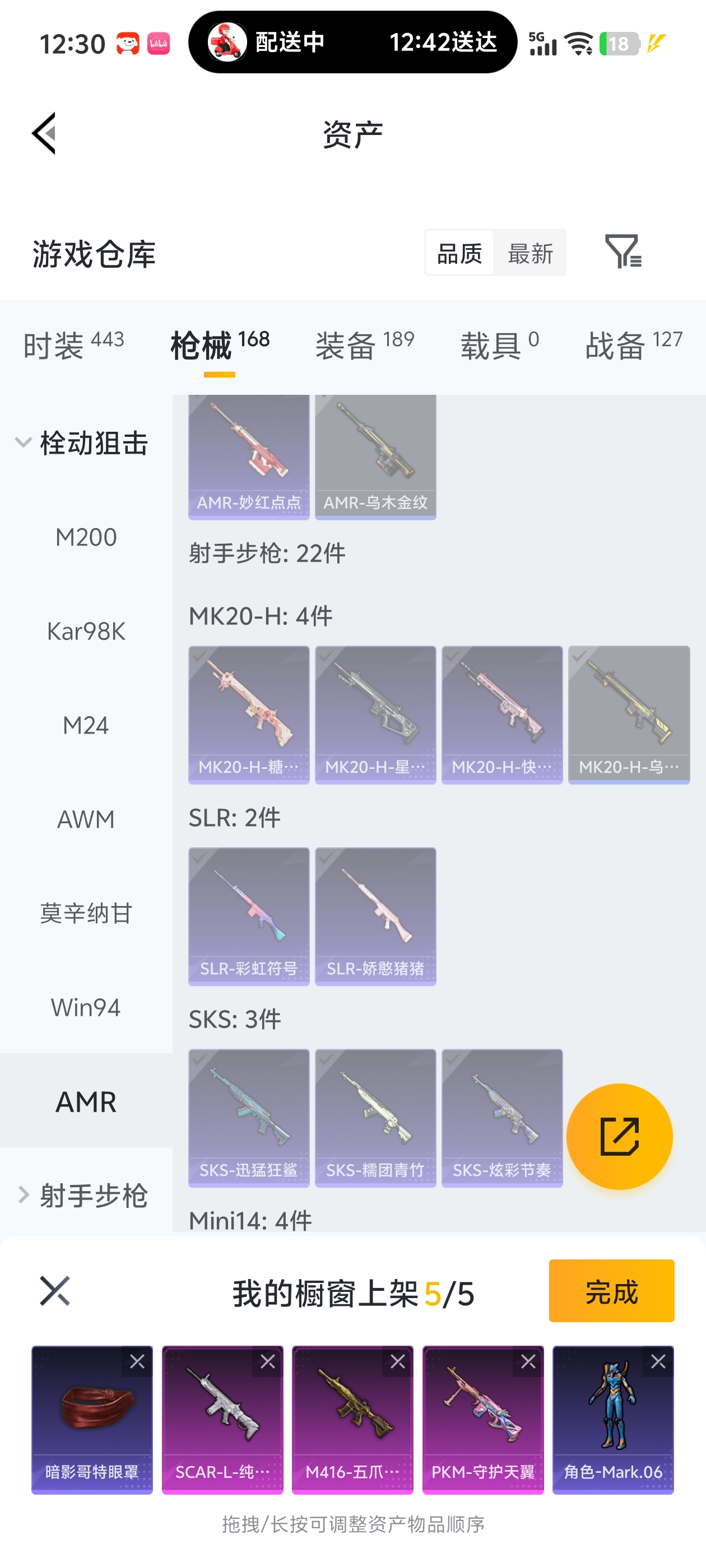Image resolution: width=706 pixels, height=1568 pixels.
Task: Close the 我的橱窗上架 panel
Action: 55,1290
